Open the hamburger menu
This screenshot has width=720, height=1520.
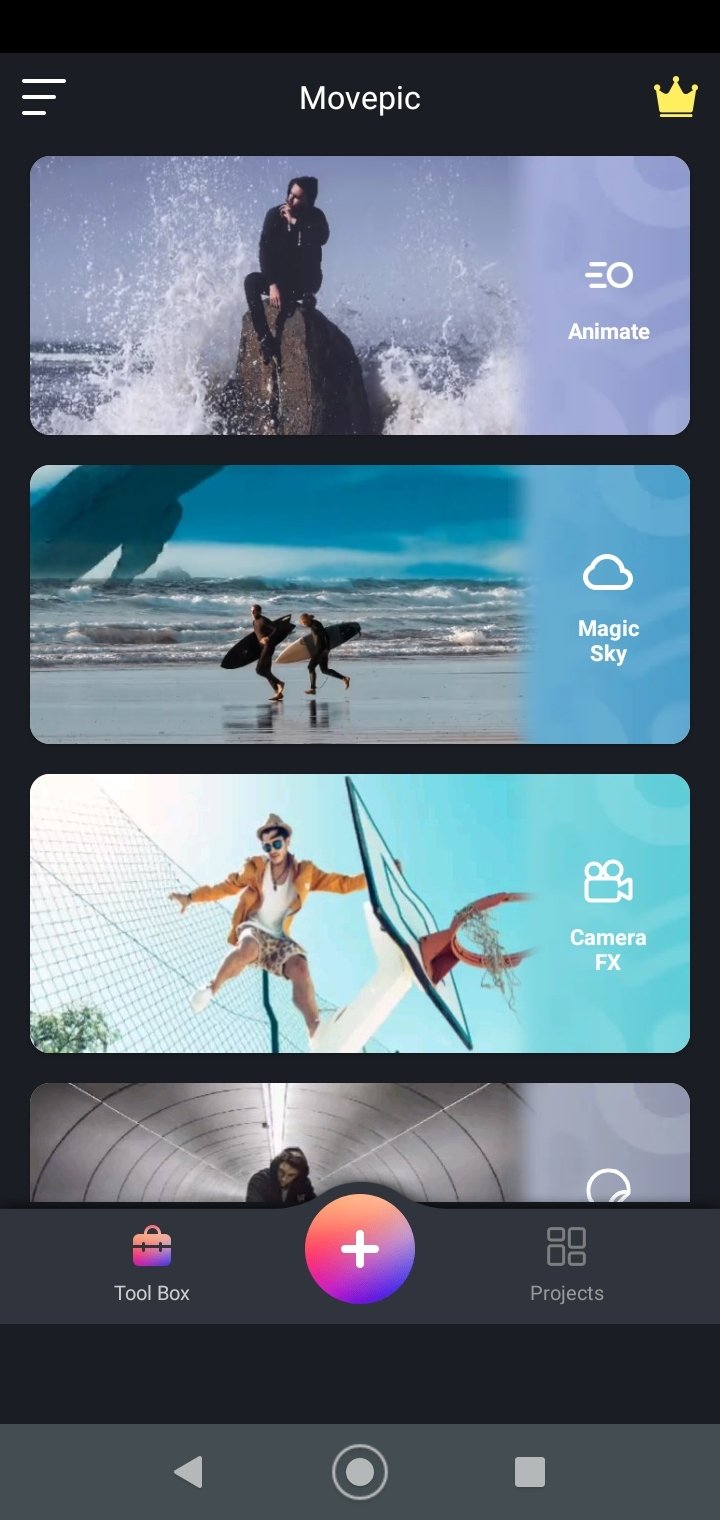tap(44, 97)
